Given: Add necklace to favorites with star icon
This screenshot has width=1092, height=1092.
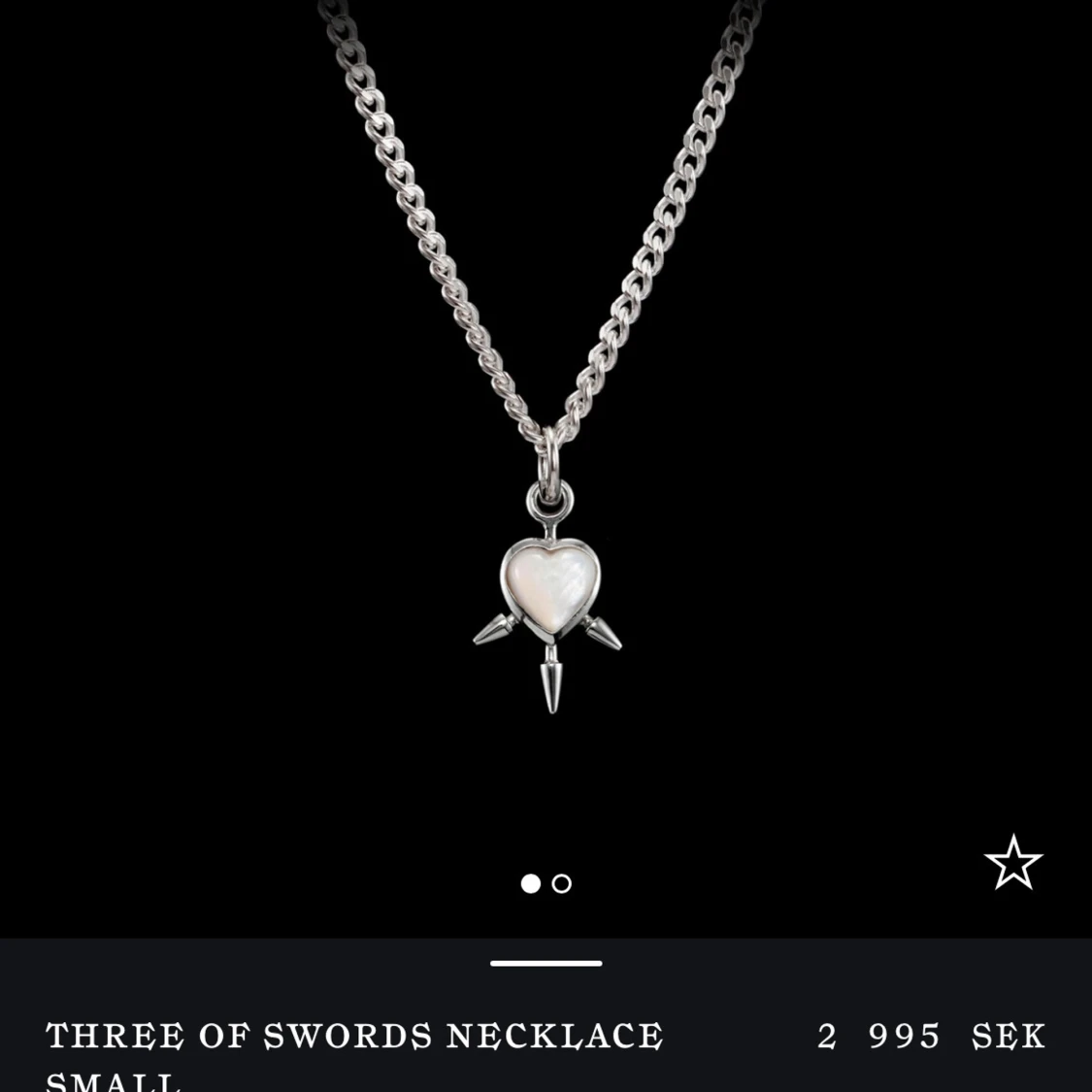Looking at the screenshot, I should coord(1012,863).
